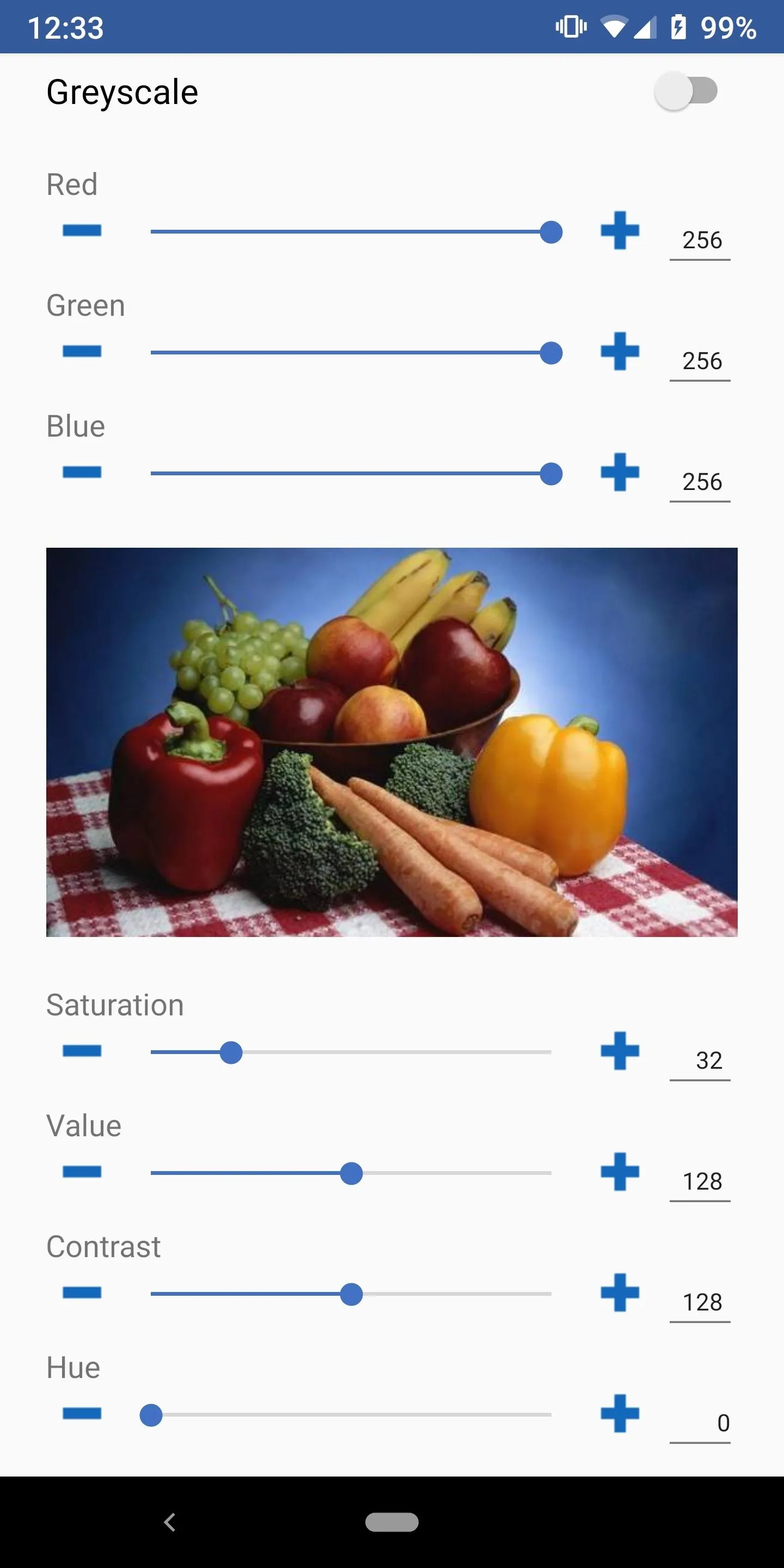Viewport: 784px width, 1568px height.
Task: Decrease Saturation with the minus button
Action: [x=82, y=1051]
